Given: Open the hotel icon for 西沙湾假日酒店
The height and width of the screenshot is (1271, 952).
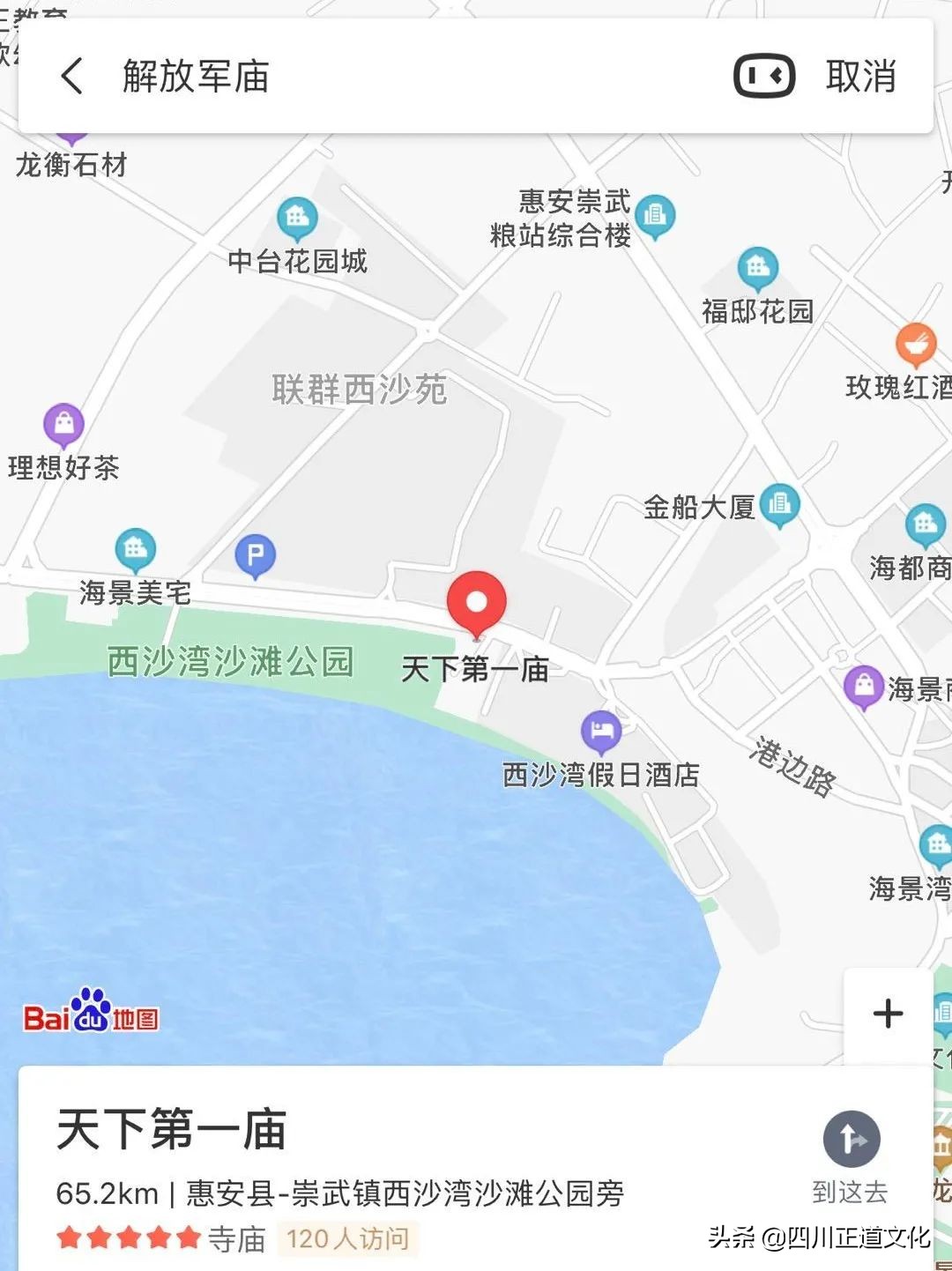Looking at the screenshot, I should 602,729.
